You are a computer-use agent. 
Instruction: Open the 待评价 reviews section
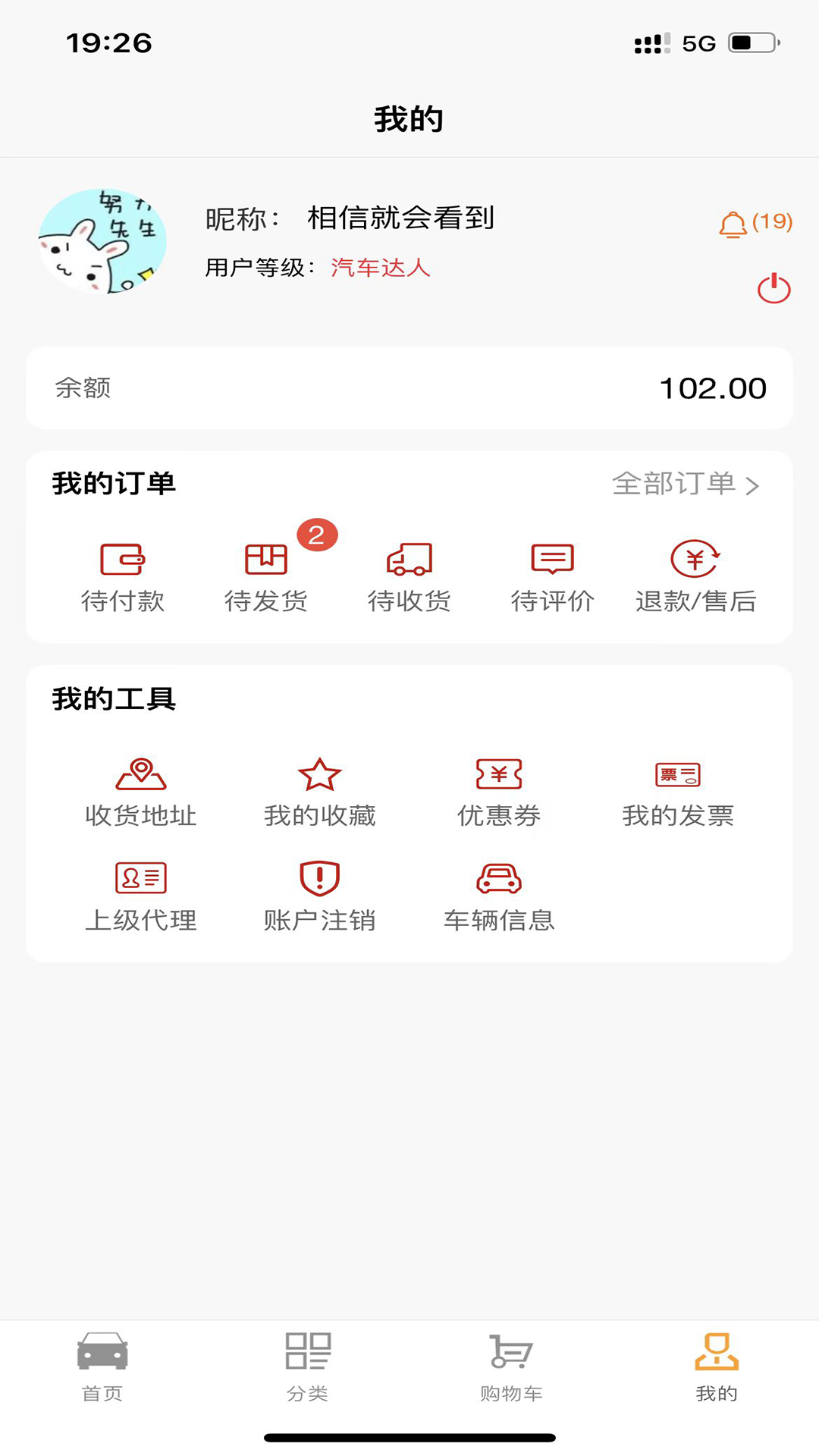pos(552,576)
